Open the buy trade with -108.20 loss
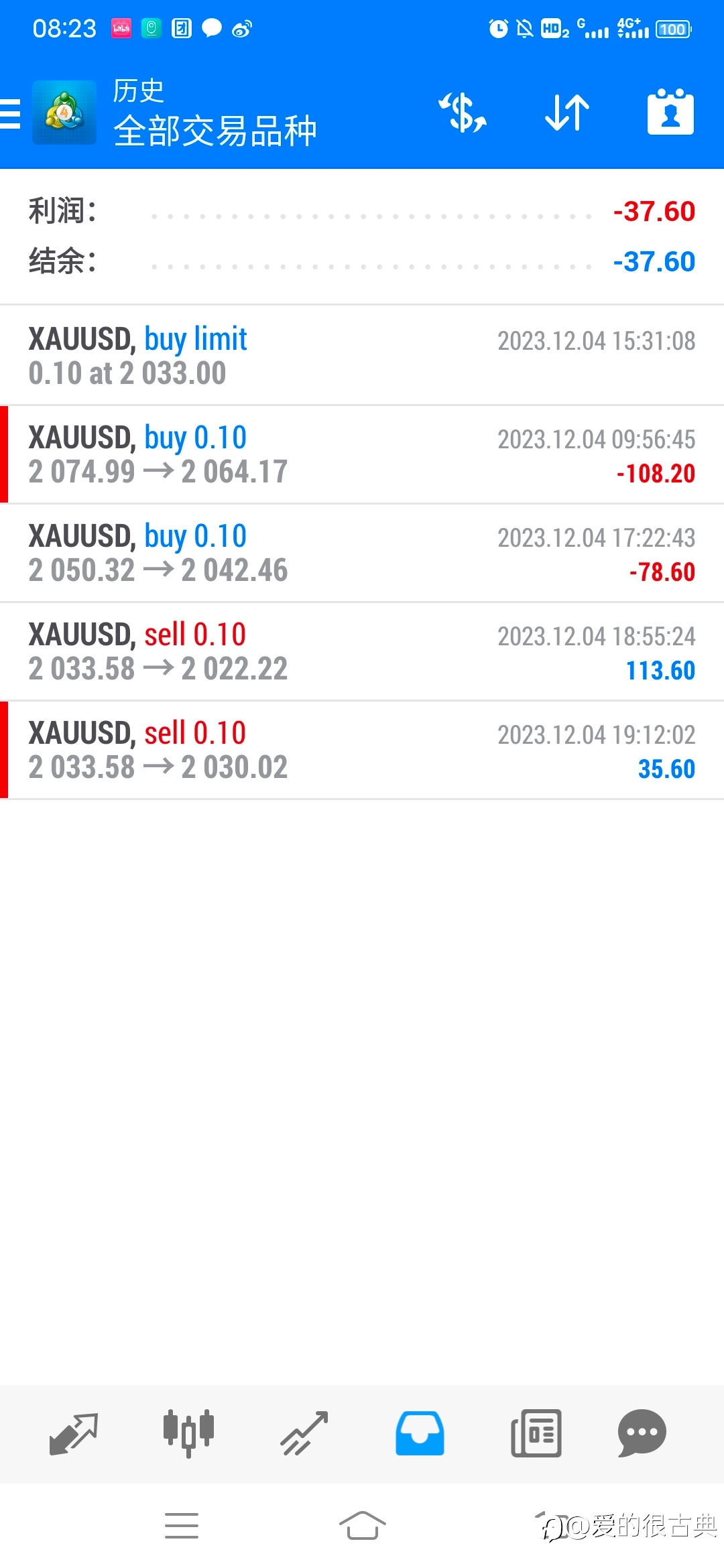Viewport: 724px width, 1568px height. click(362, 454)
